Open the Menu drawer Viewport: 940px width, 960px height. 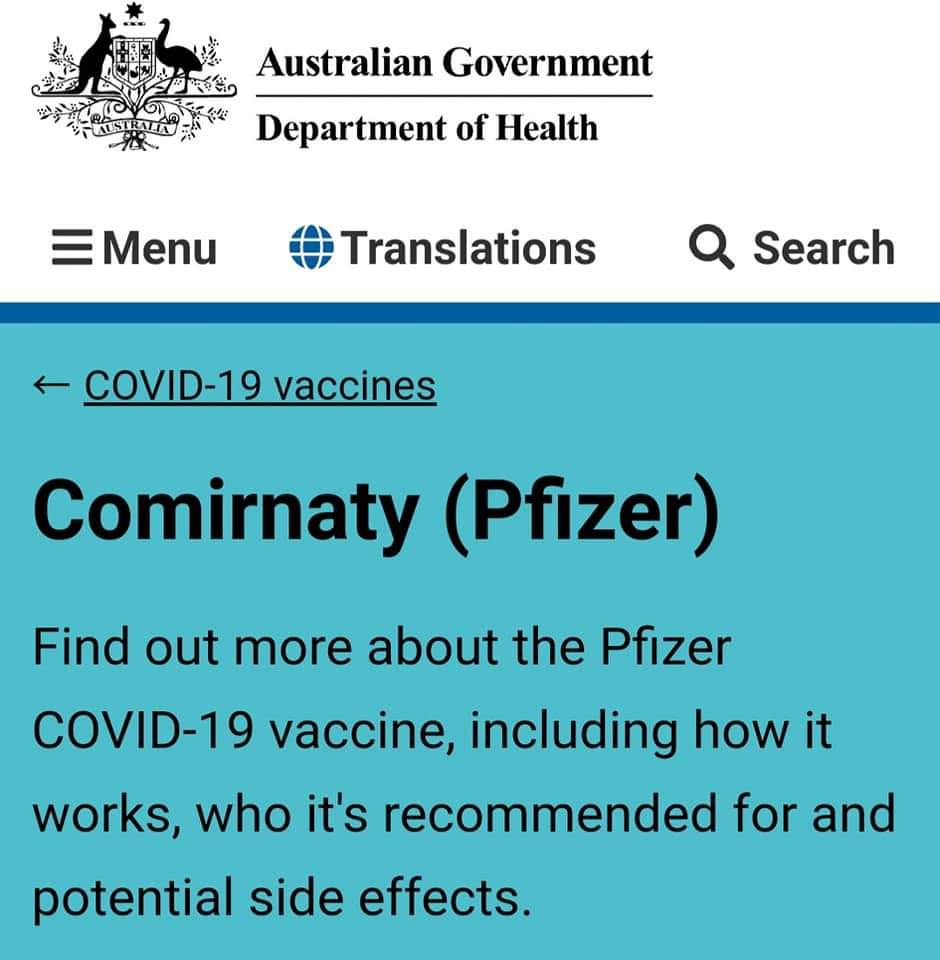pyautogui.click(x=134, y=248)
